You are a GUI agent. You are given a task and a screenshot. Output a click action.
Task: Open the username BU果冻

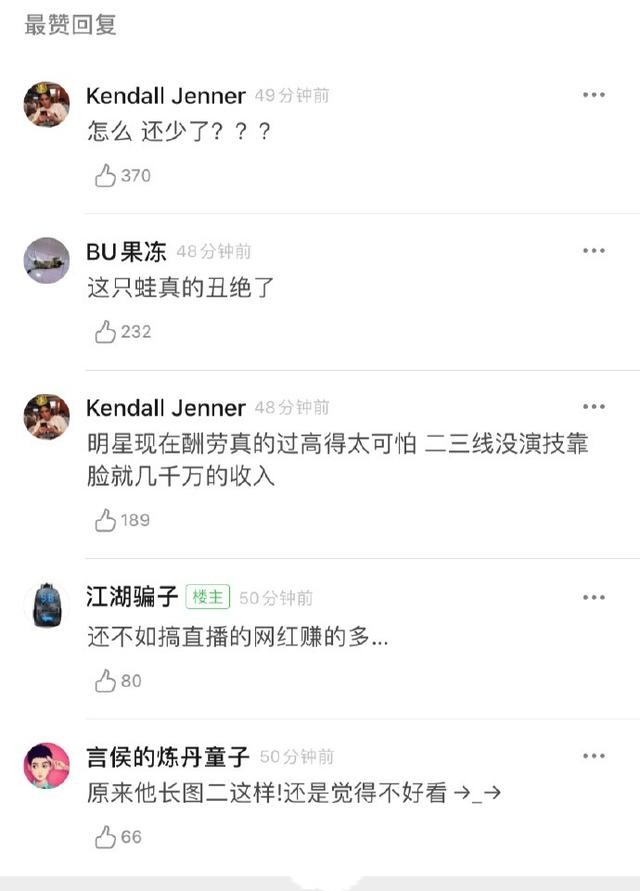[x=126, y=252]
